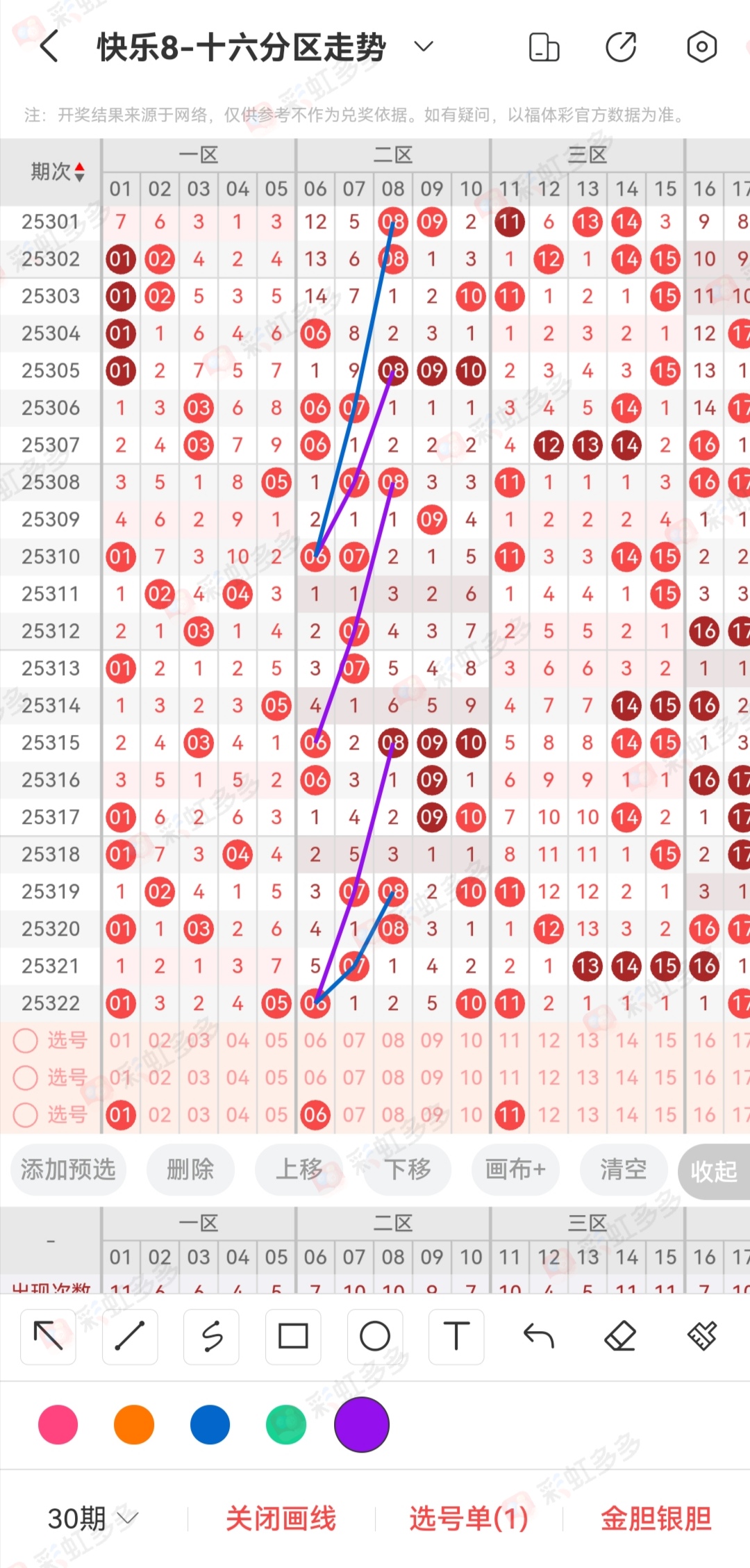Choose the rectangle drawing tool
The width and height of the screenshot is (750, 1568).
pyautogui.click(x=293, y=1336)
